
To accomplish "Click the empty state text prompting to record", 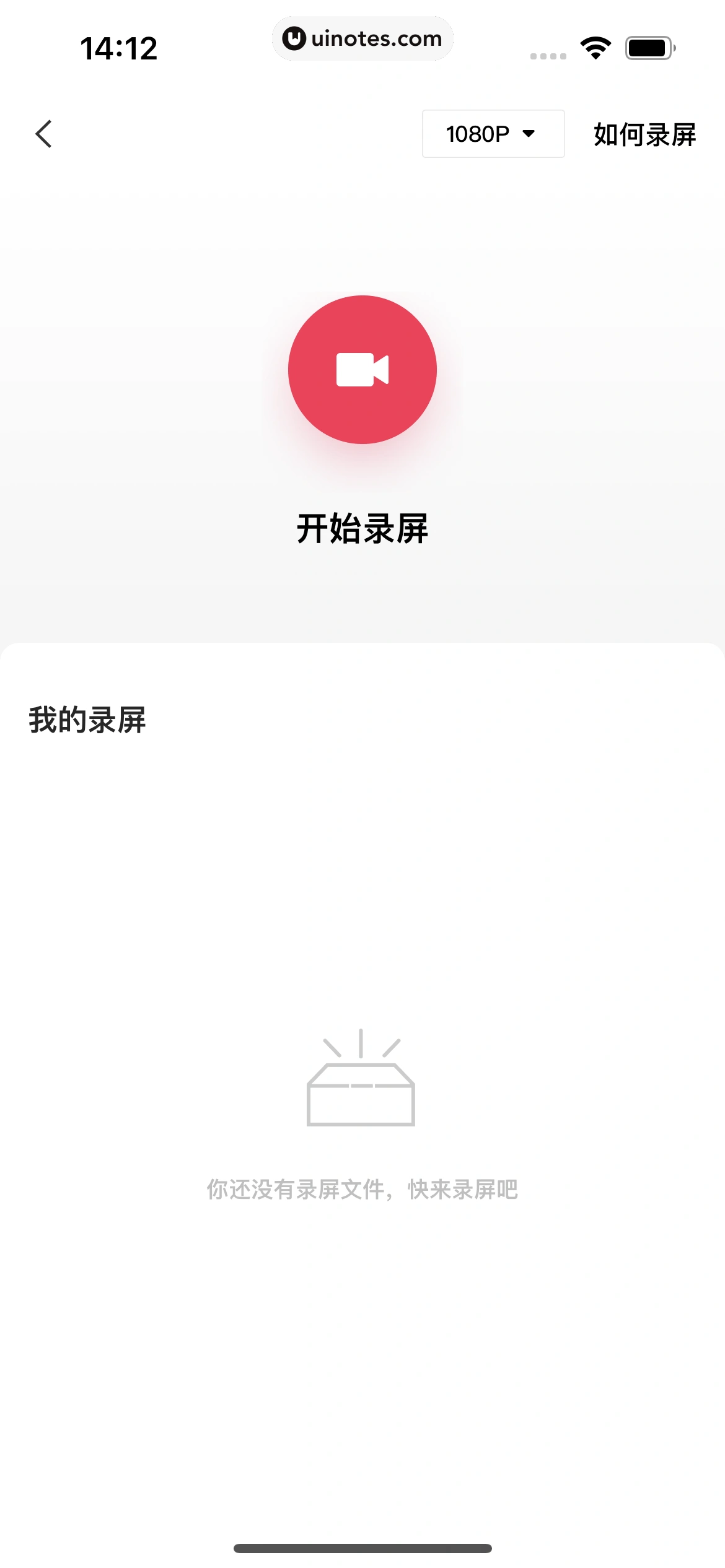I will [x=362, y=1188].
